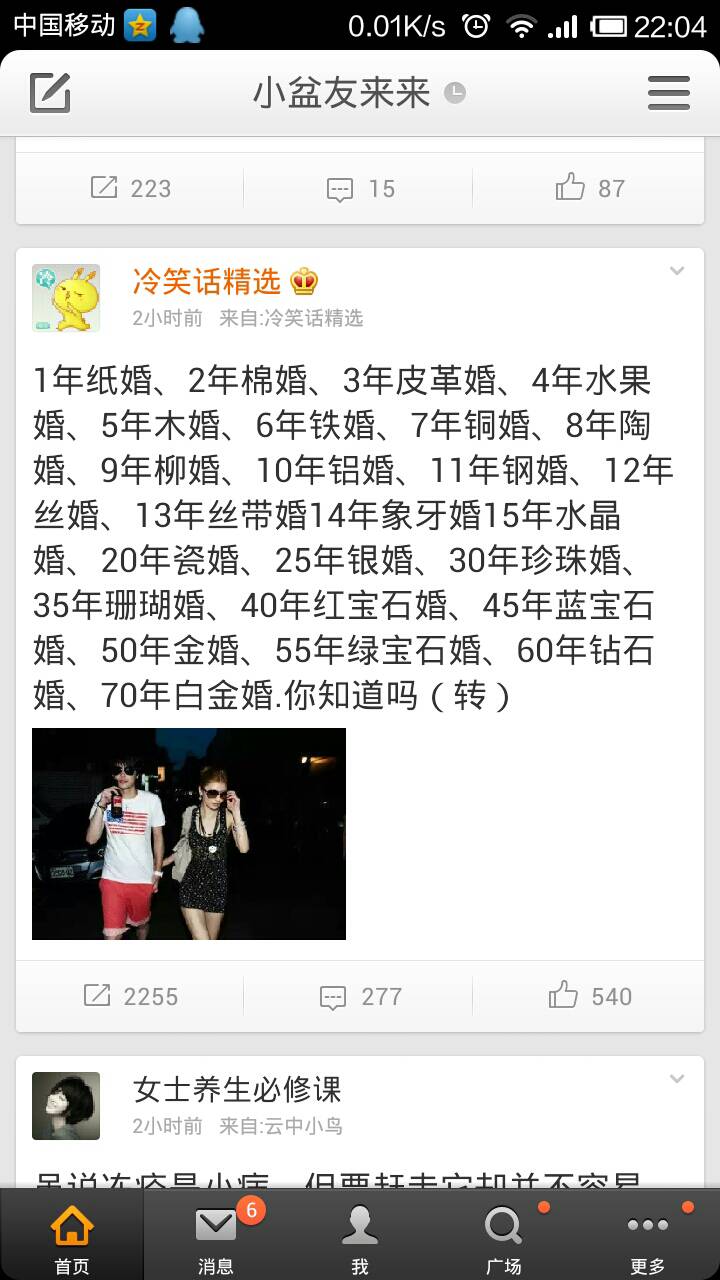
Task: Expand the arrow menu on 女士养生必修课 post
Action: click(677, 1079)
